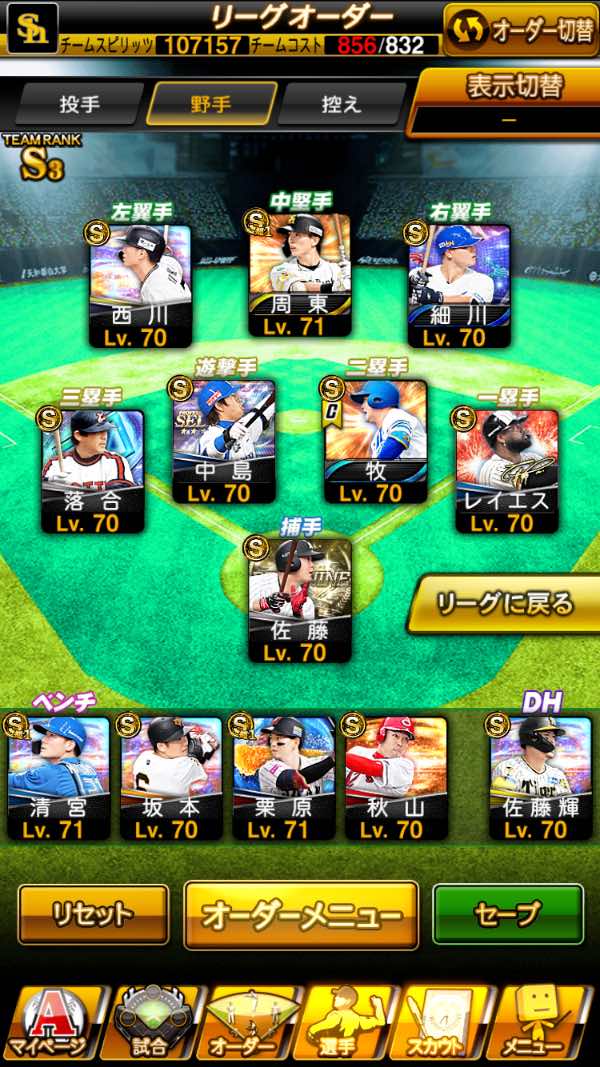
Task: Select DH player card 佐藤輝
Action: pyautogui.click(x=540, y=777)
